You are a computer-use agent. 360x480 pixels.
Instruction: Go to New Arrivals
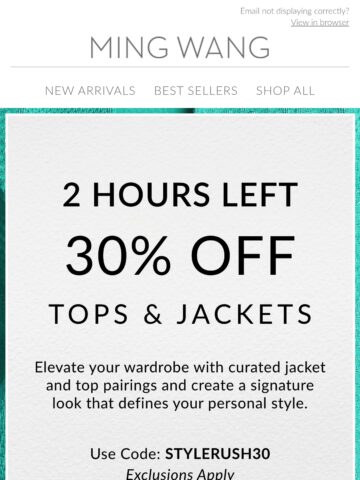coord(90,91)
